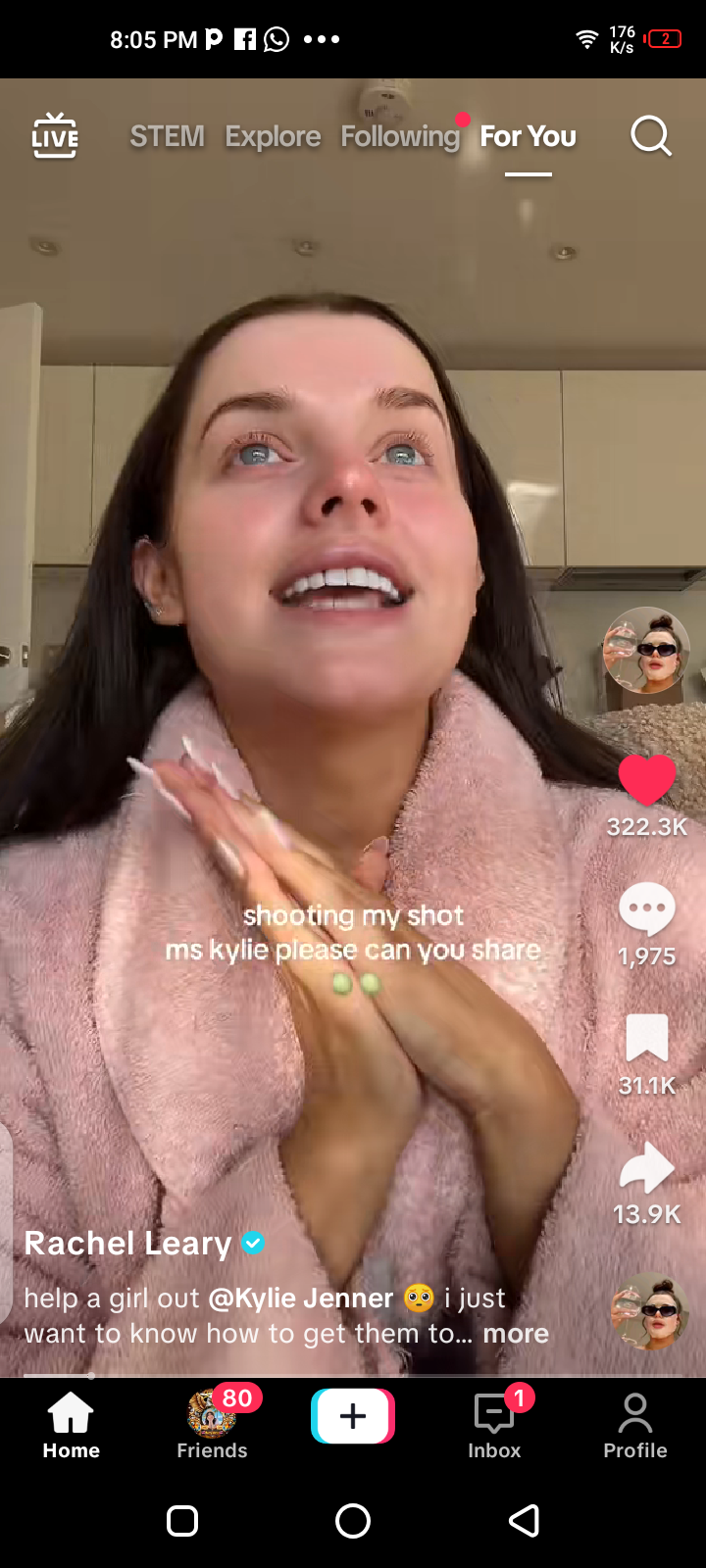Screen dimensions: 706x1568
Task: Open Rachel Leary's profile name
Action: point(127,1243)
